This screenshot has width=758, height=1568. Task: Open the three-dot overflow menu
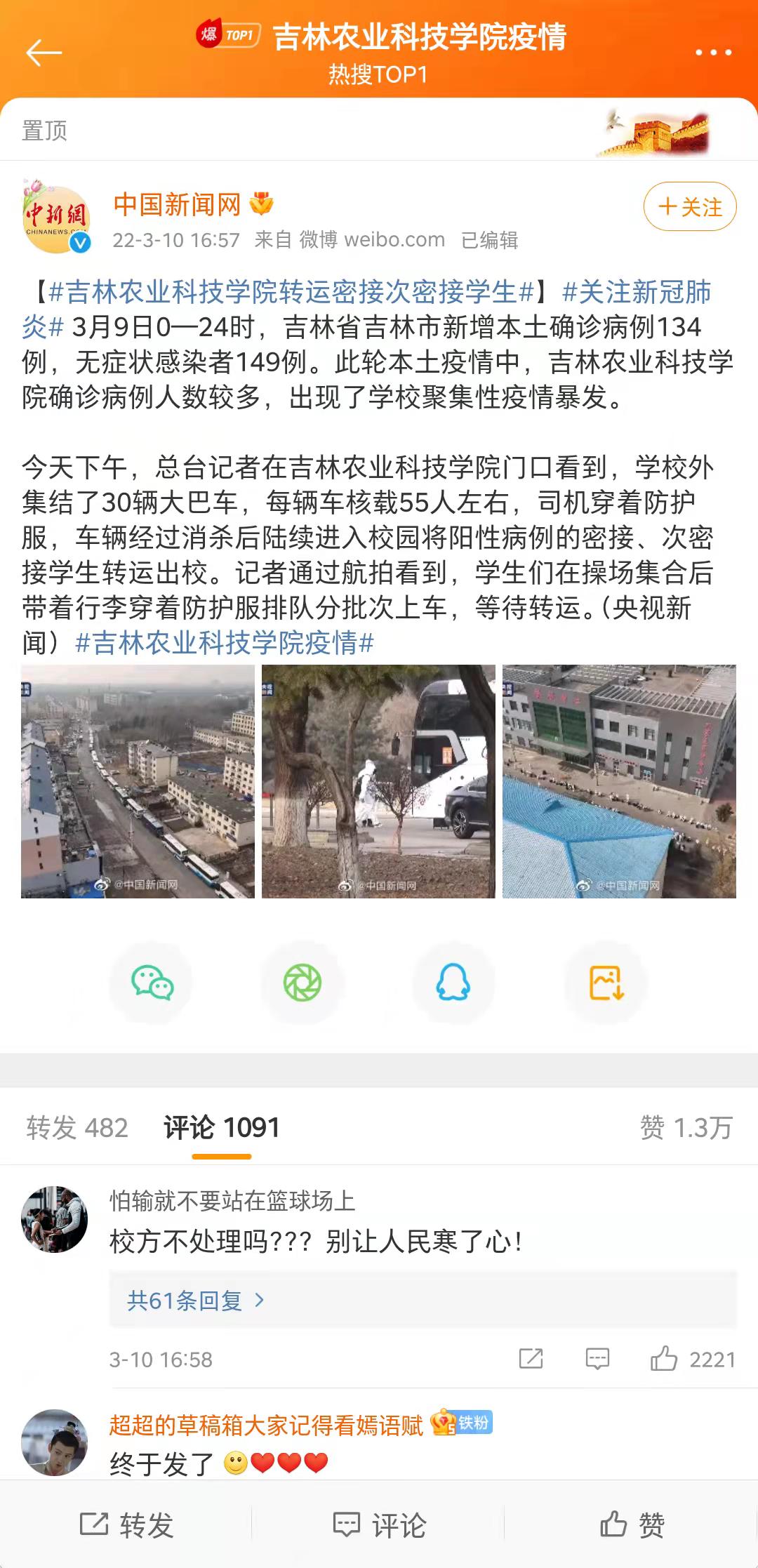coord(713,53)
